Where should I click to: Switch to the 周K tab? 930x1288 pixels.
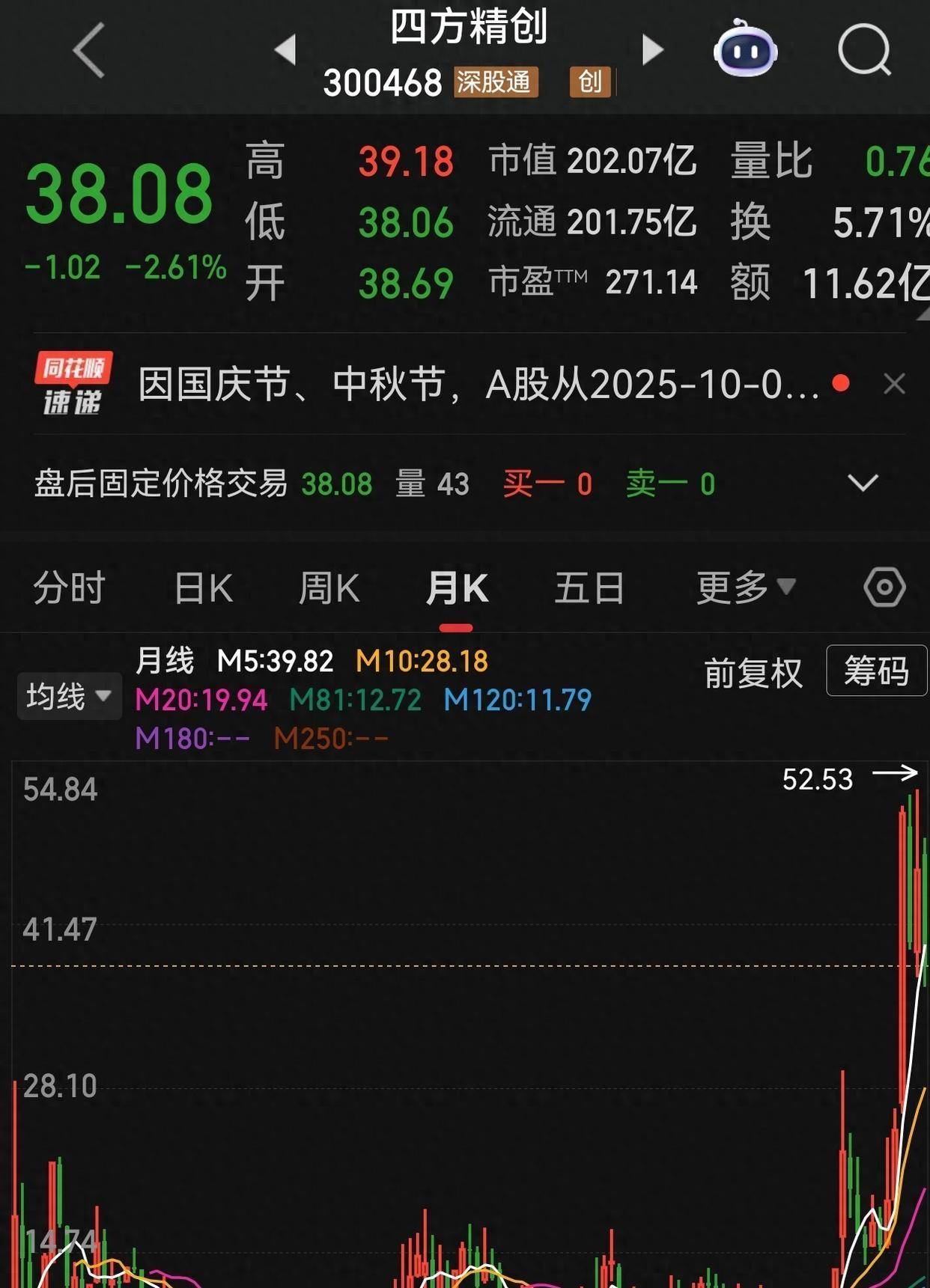329,587
